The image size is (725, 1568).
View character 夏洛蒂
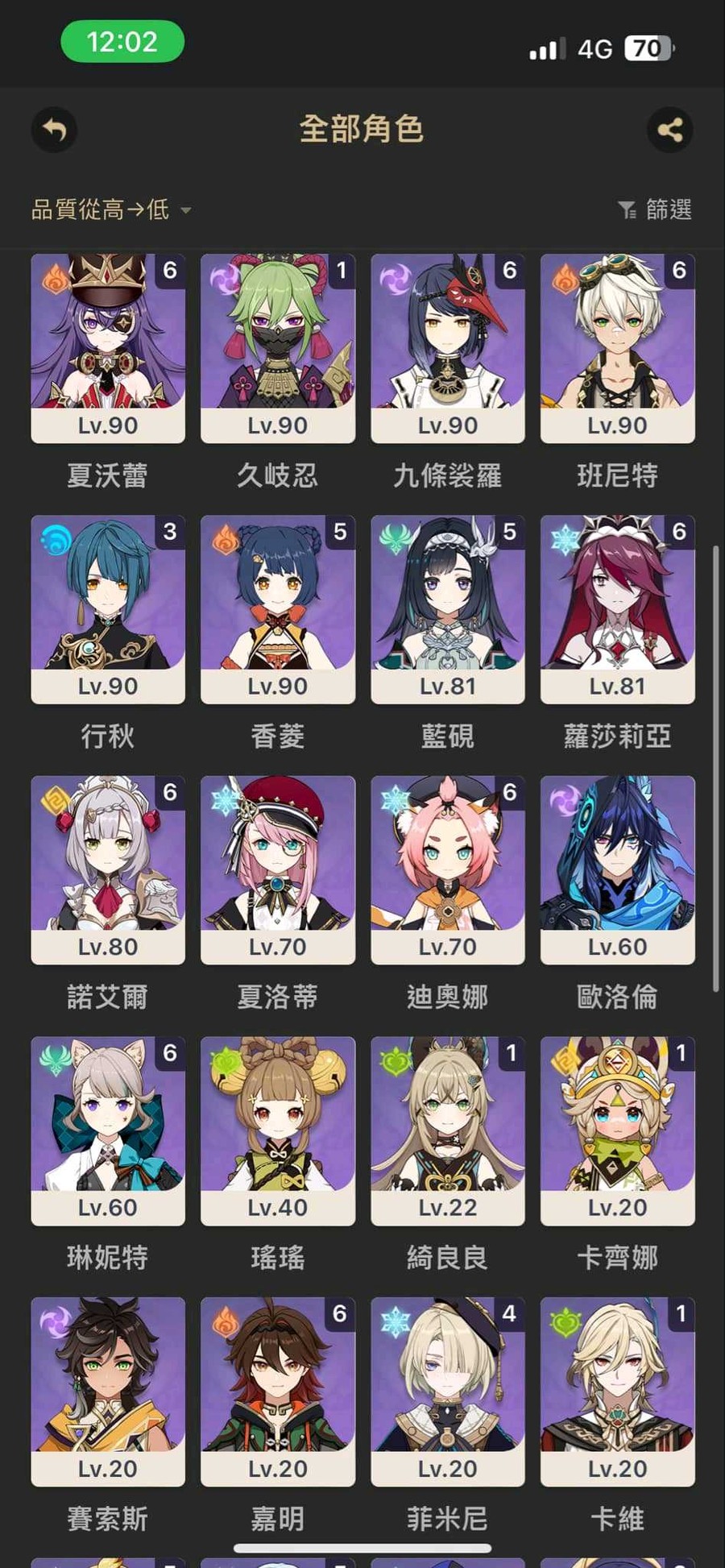(278, 870)
